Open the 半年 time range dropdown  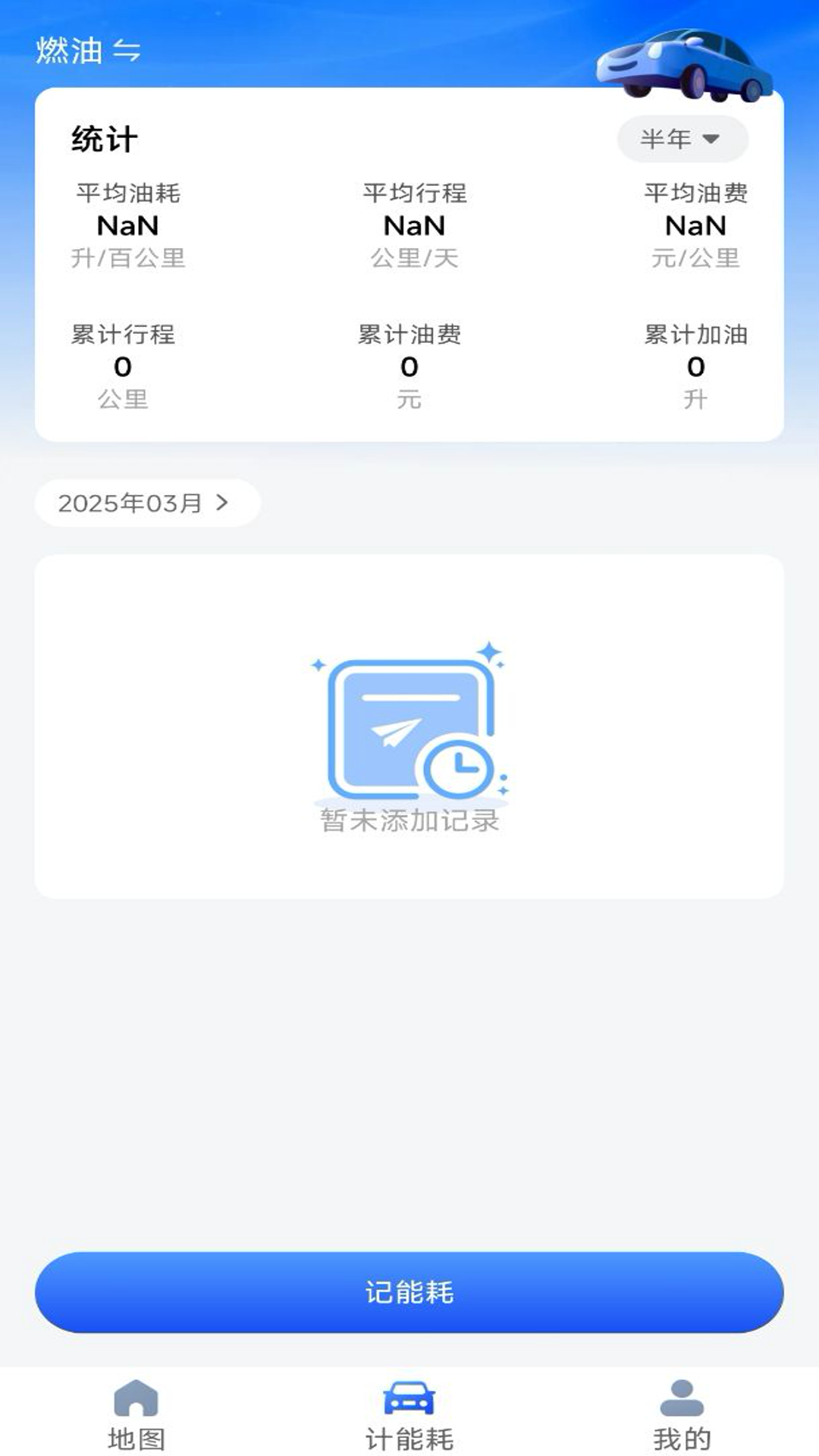[x=682, y=139]
